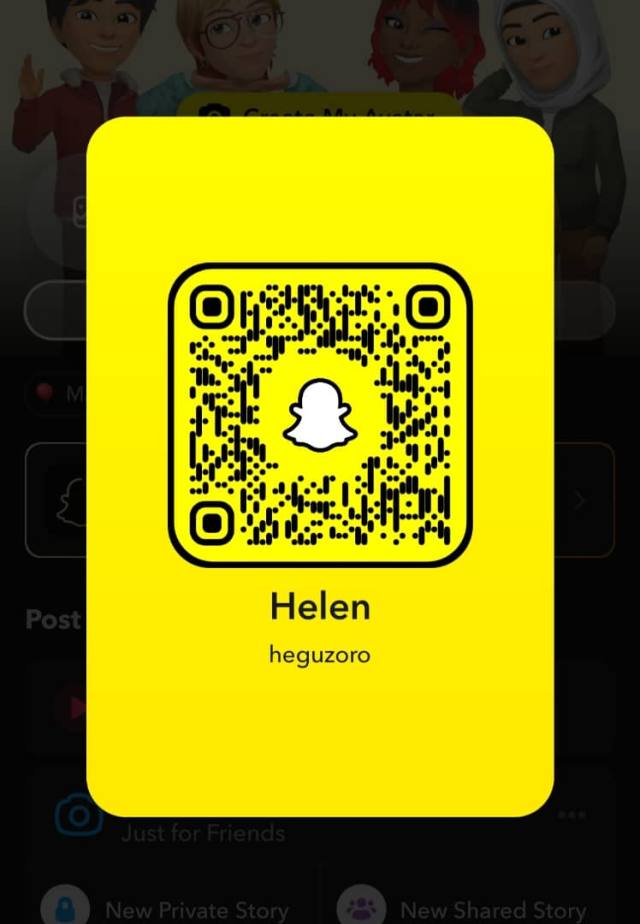Open options beside Just for Friends
The image size is (640, 924).
pos(572,813)
